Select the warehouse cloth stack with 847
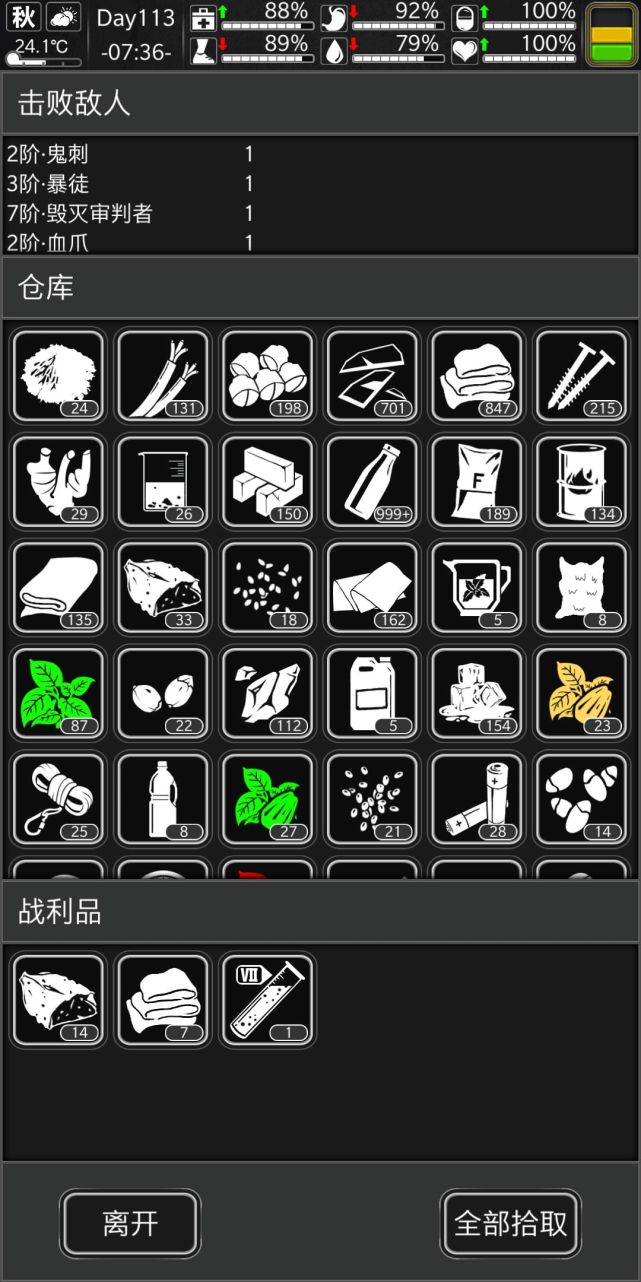 click(x=477, y=376)
